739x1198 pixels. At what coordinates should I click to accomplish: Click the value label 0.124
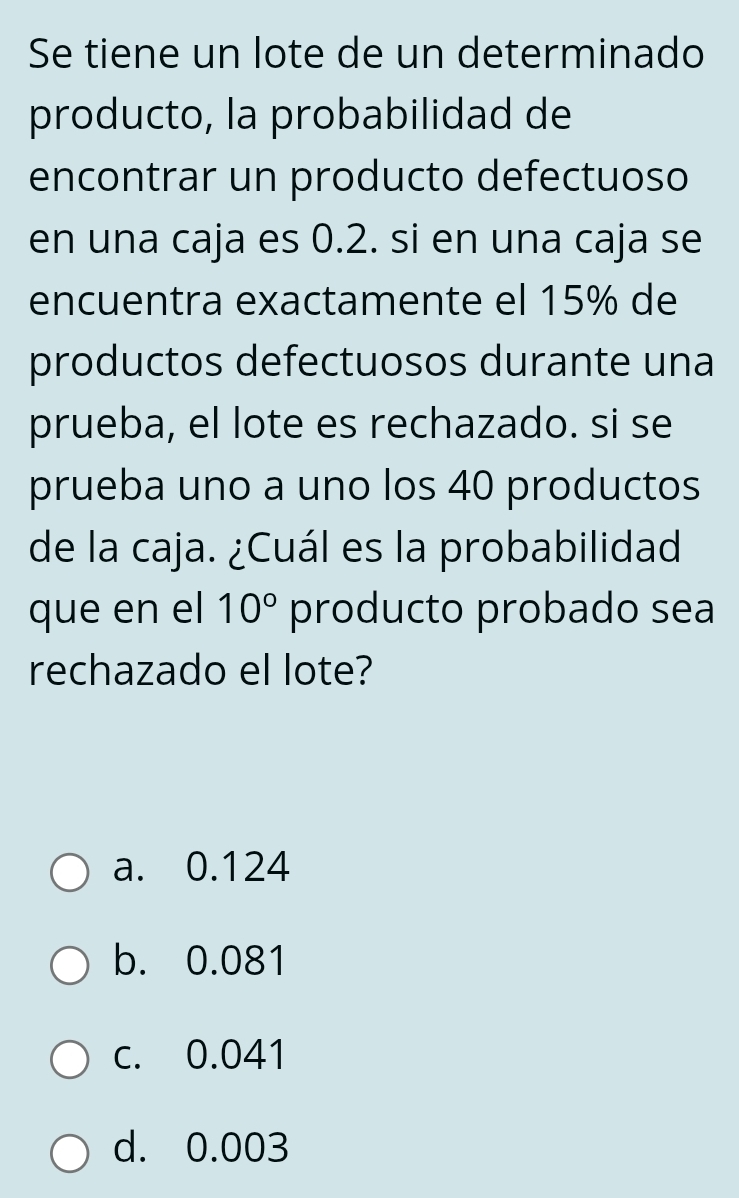click(x=238, y=869)
